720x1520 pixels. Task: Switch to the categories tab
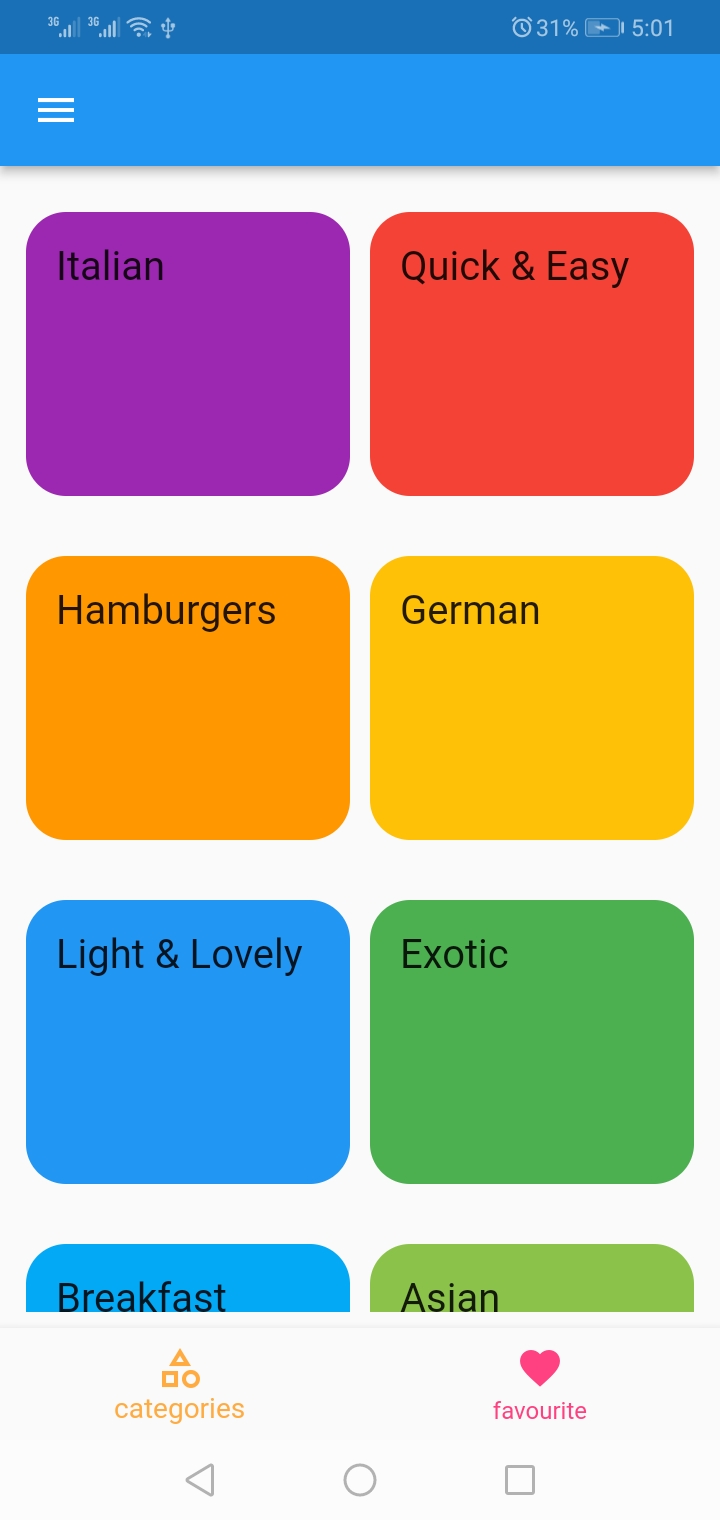pyautogui.click(x=179, y=1385)
